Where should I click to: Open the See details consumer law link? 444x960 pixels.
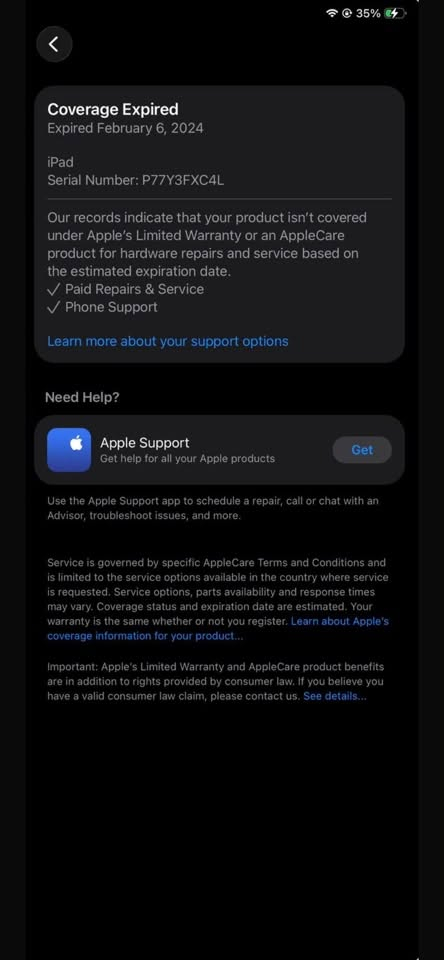click(335, 696)
